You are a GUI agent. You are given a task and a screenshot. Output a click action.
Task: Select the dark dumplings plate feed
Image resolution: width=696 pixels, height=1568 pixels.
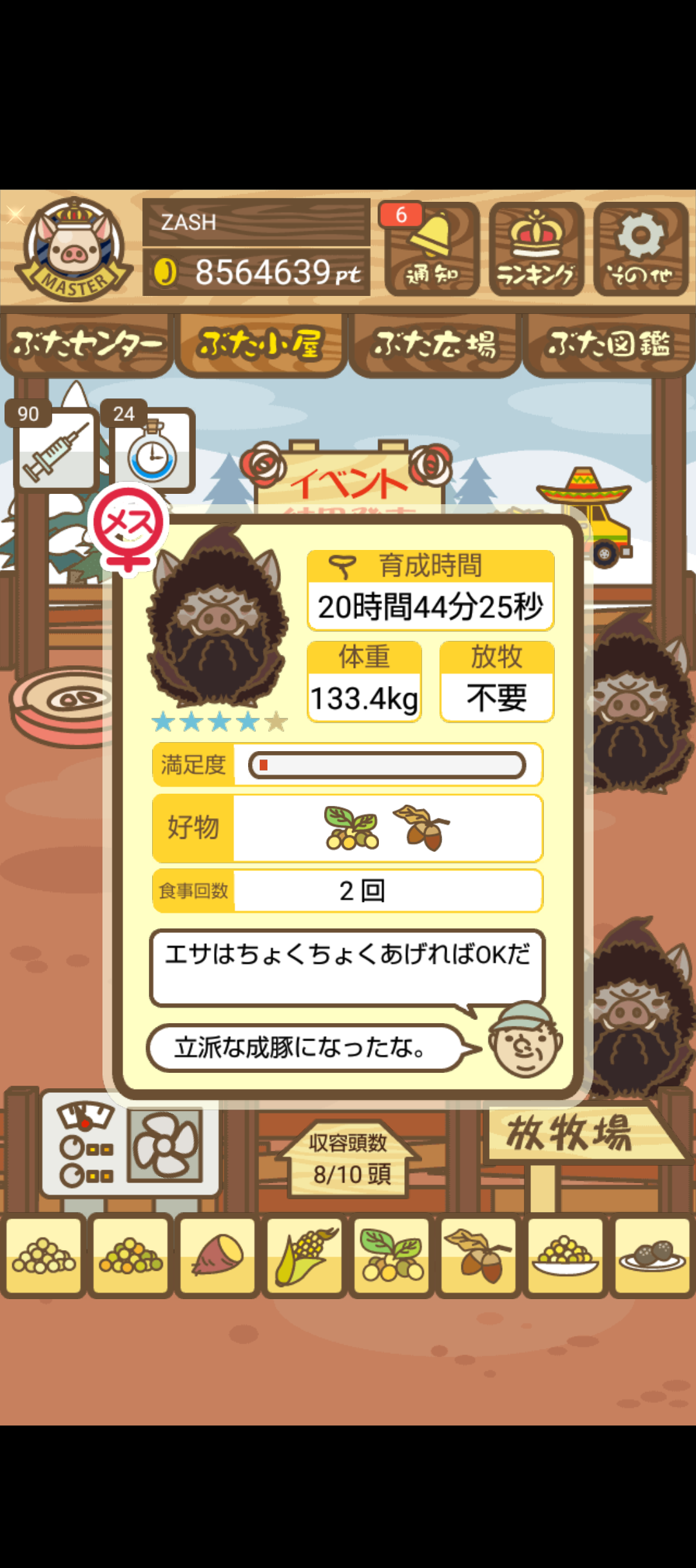(x=652, y=1255)
